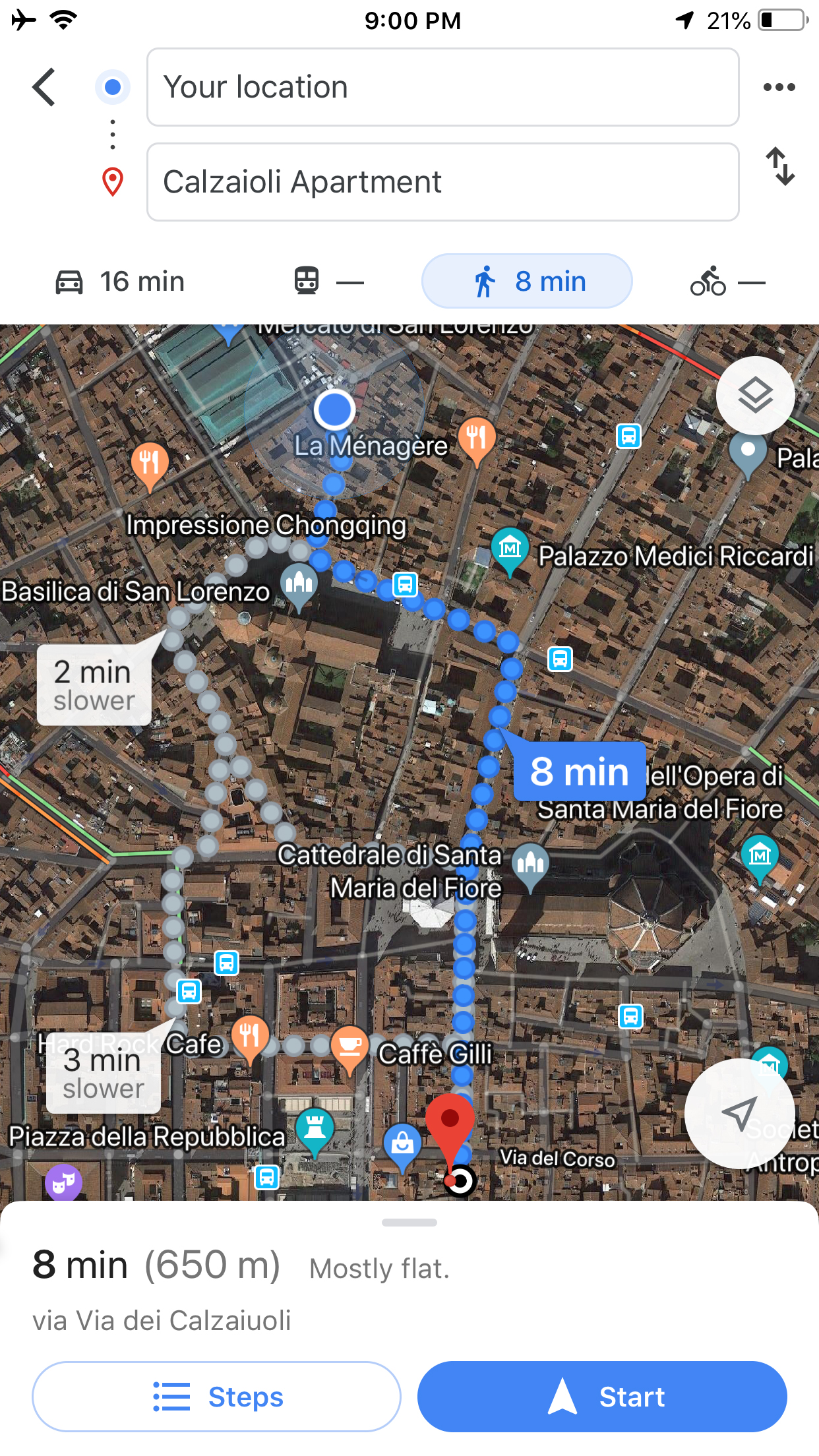Open the La Ménagère restaurant marker
The width and height of the screenshot is (819, 1456).
477,437
